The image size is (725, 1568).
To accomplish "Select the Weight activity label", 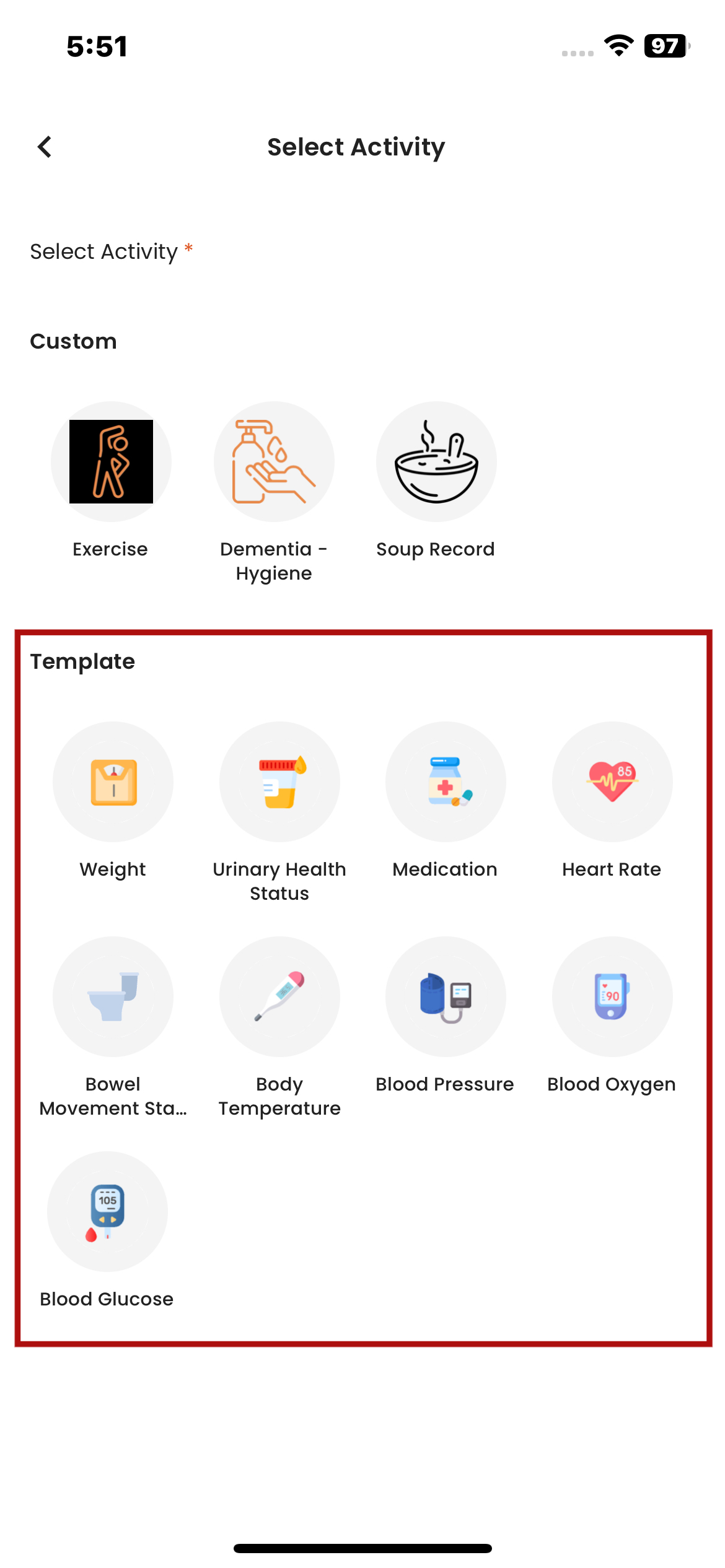I will pyautogui.click(x=112, y=869).
